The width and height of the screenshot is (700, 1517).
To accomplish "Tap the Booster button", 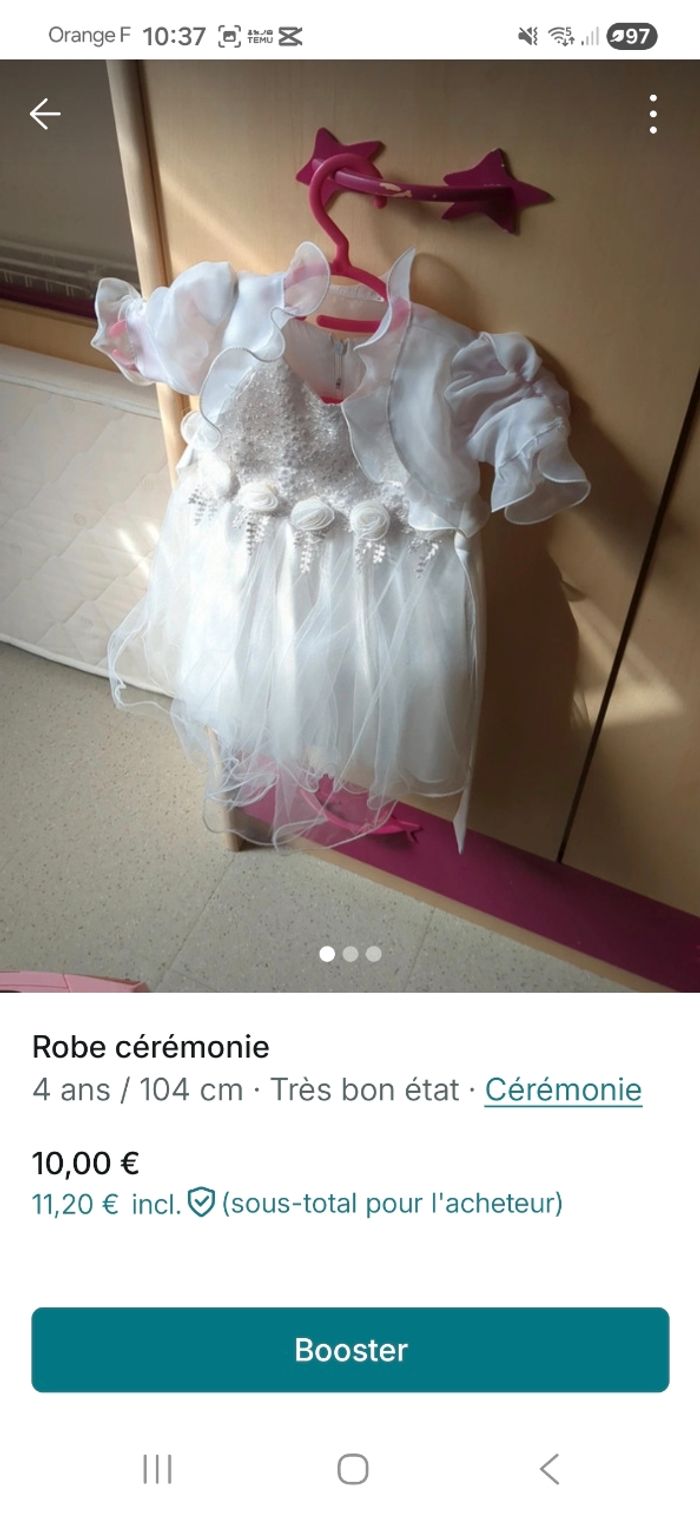I will pos(350,1349).
